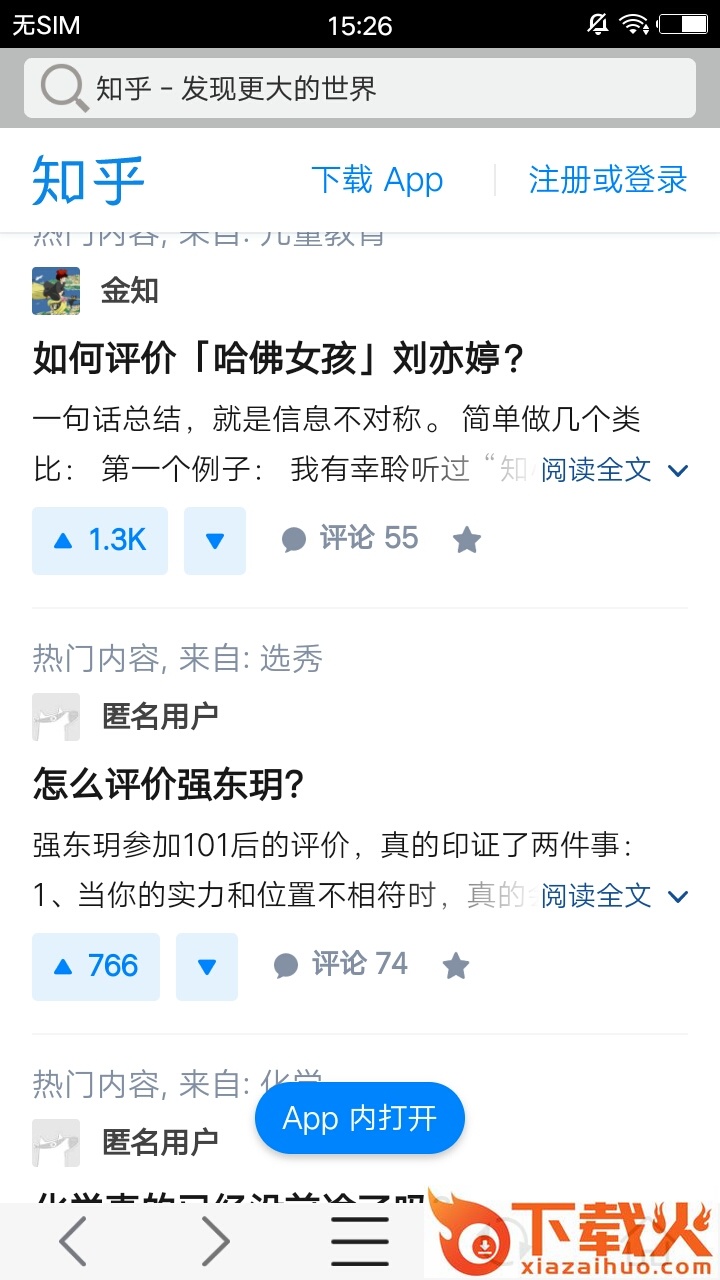The height and width of the screenshot is (1280, 720).
Task: Downvote the 强东玥 answer
Action: pos(207,967)
